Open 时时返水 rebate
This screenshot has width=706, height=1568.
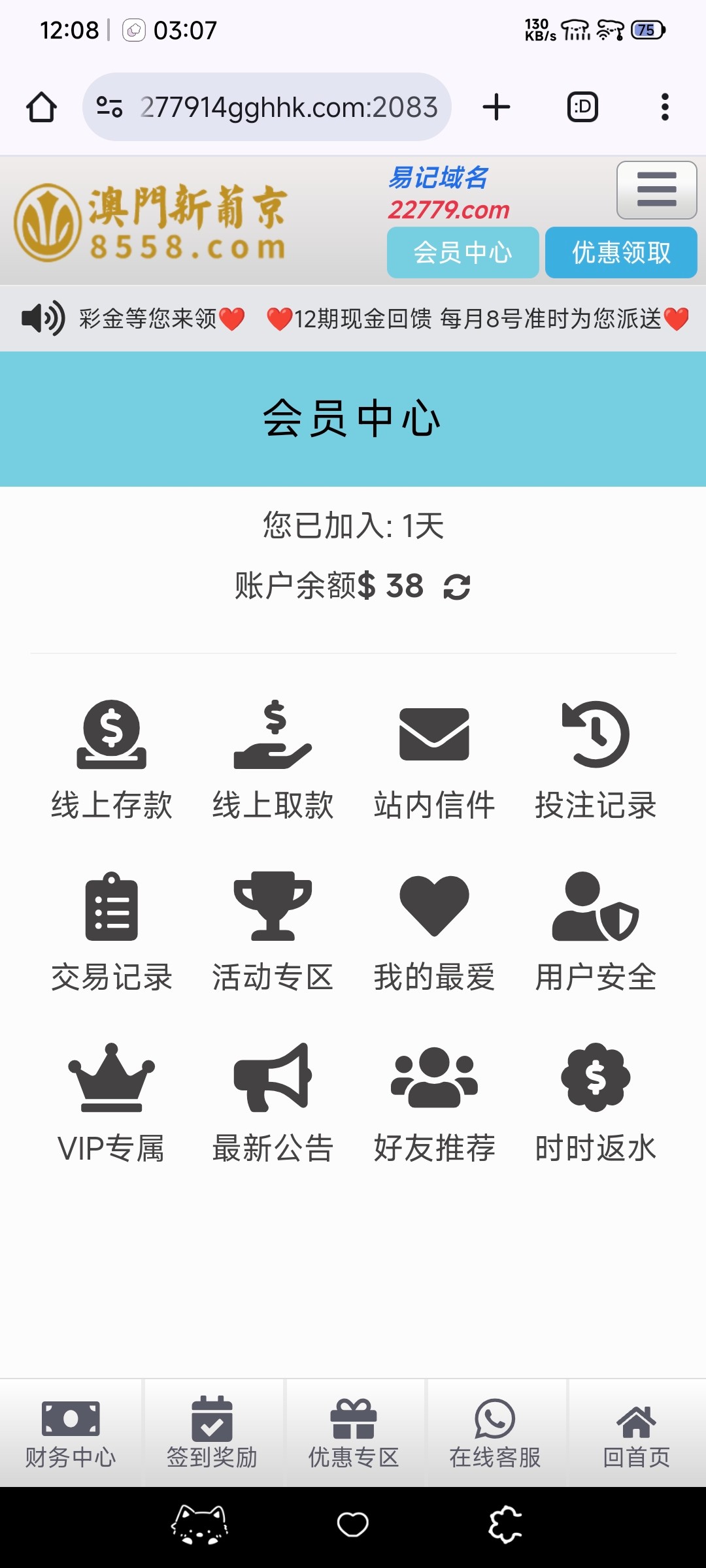tap(596, 1103)
